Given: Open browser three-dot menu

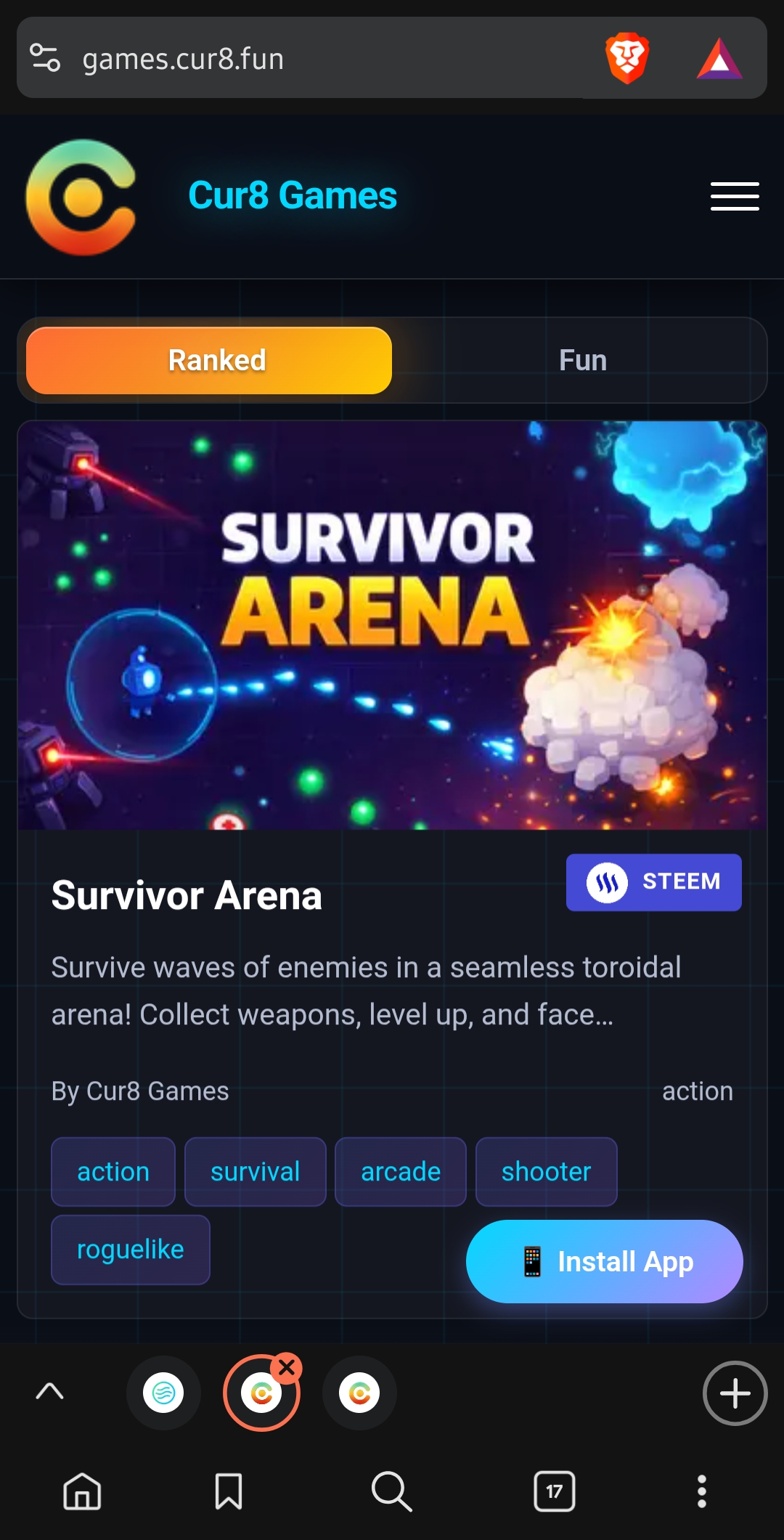Looking at the screenshot, I should (x=701, y=1491).
